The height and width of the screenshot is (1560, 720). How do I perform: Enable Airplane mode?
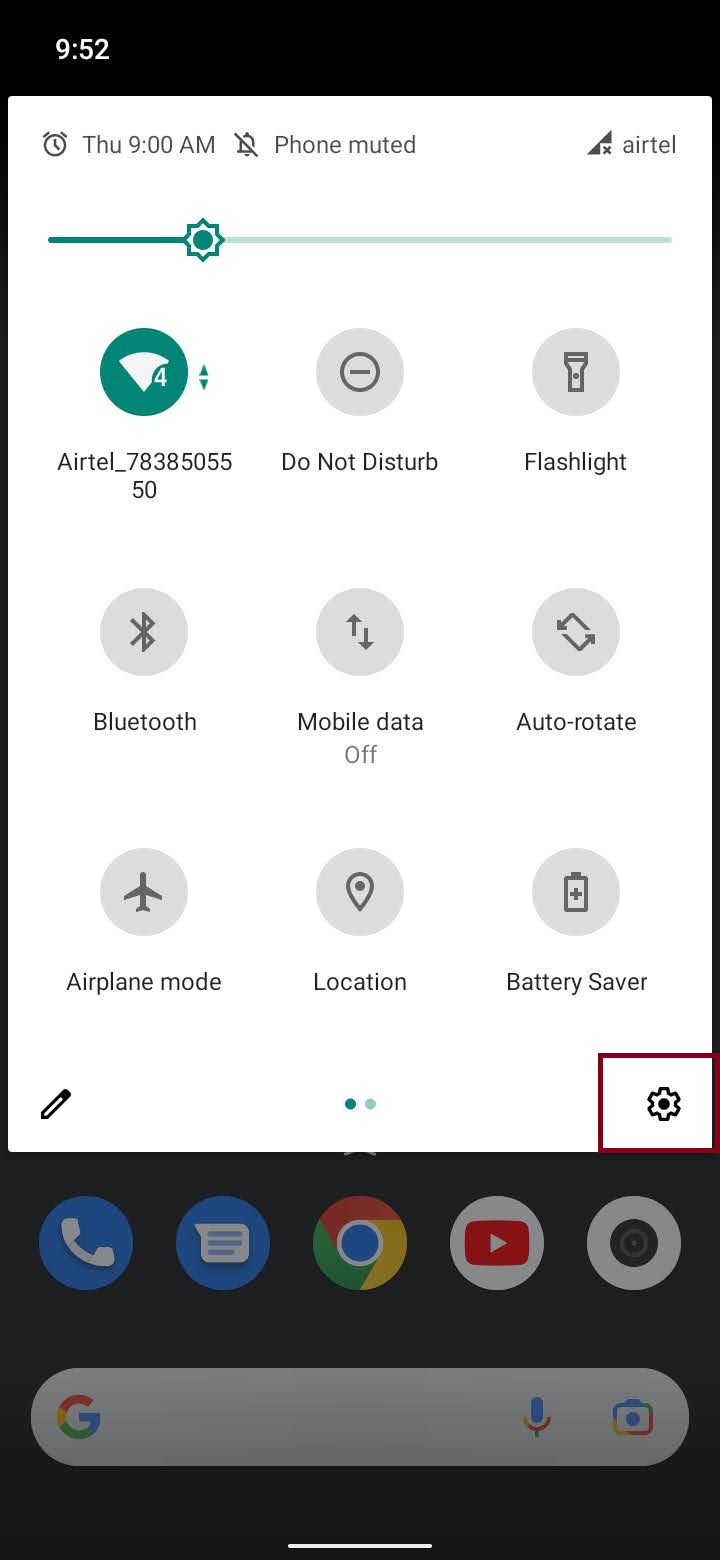144,892
